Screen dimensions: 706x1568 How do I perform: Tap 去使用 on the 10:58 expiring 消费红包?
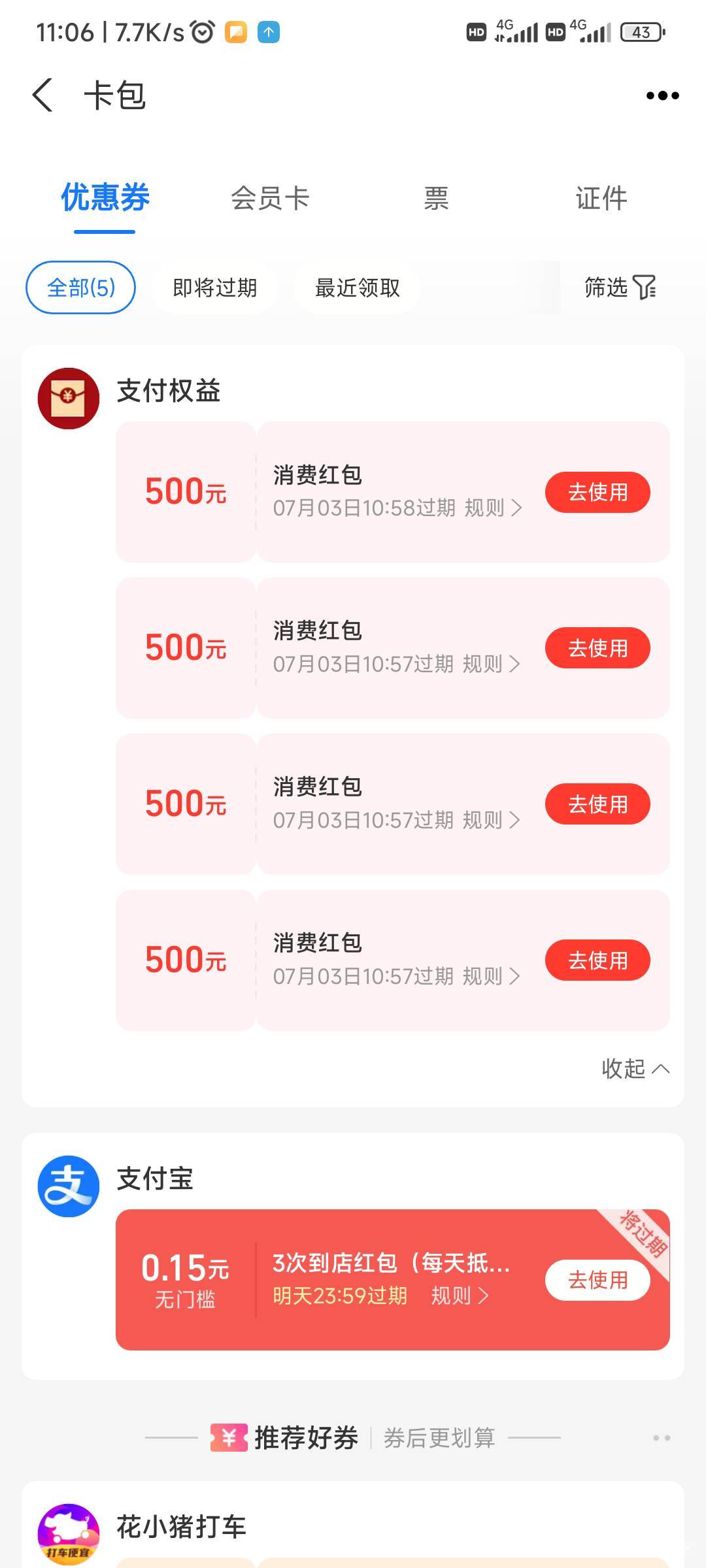(x=597, y=492)
